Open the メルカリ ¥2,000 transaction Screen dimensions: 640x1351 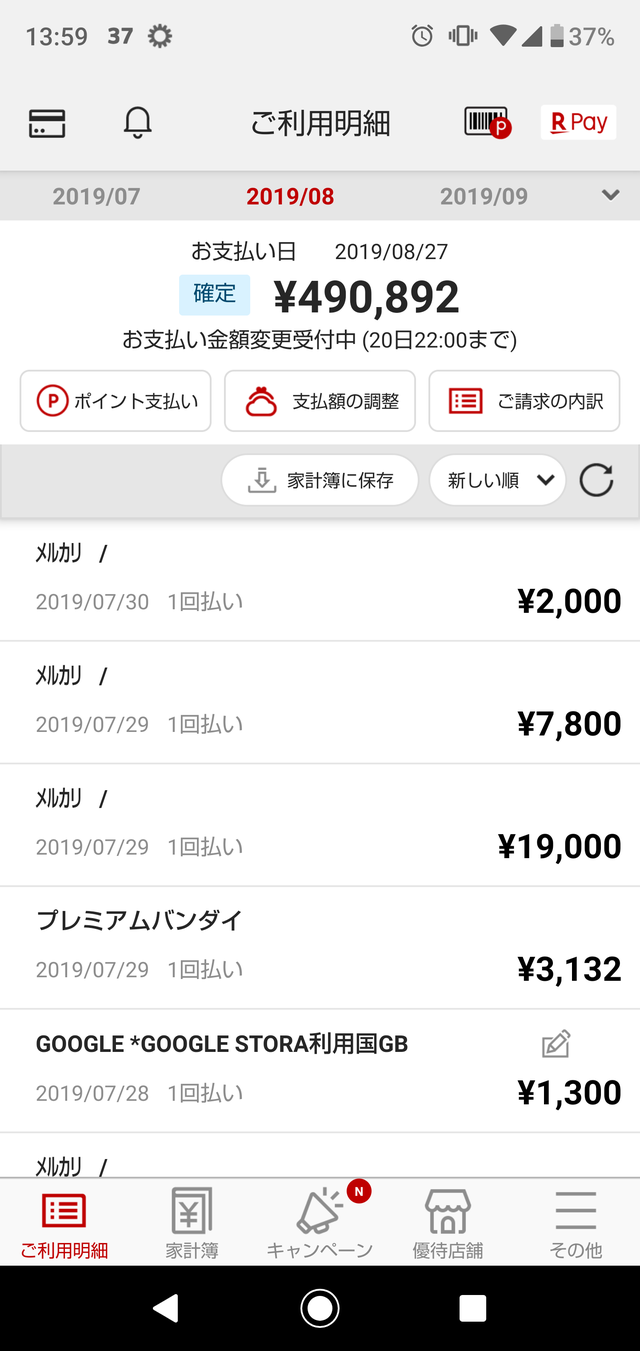(320, 580)
